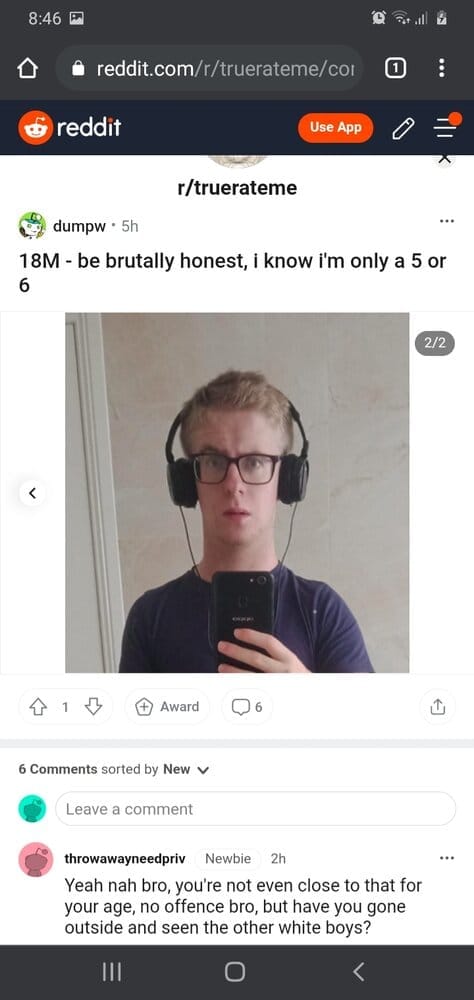Open the Reddit hamburger menu
This screenshot has width=474, height=1000.
point(446,126)
